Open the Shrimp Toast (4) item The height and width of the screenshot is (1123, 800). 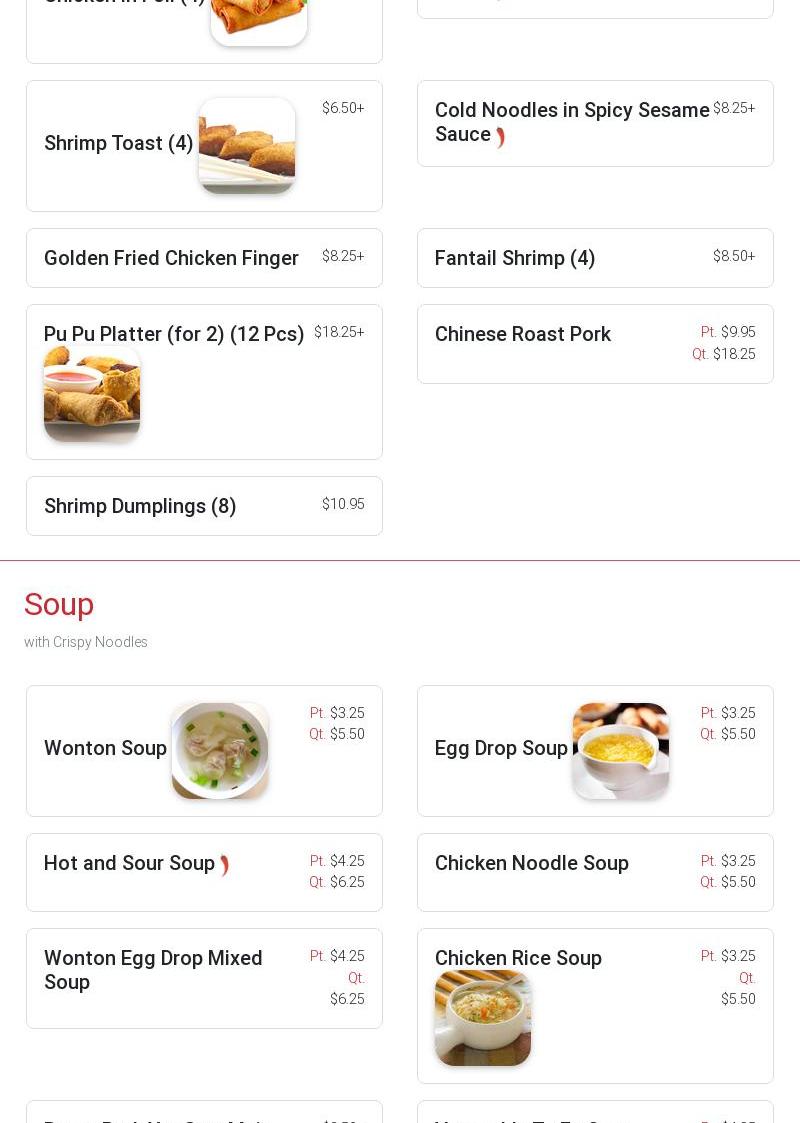tap(119, 144)
